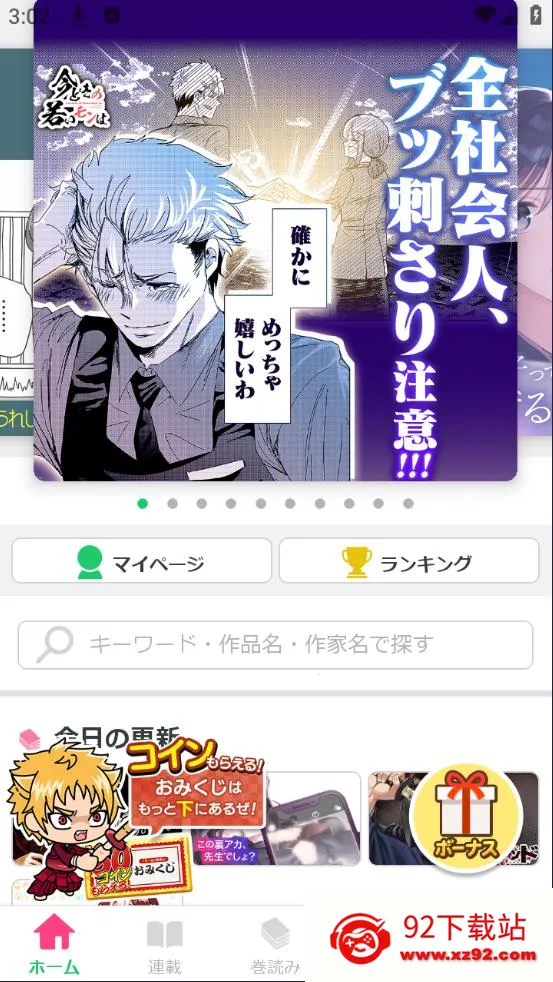The image size is (553, 982).
Task: Select the second banner page dot
Action: point(172,504)
